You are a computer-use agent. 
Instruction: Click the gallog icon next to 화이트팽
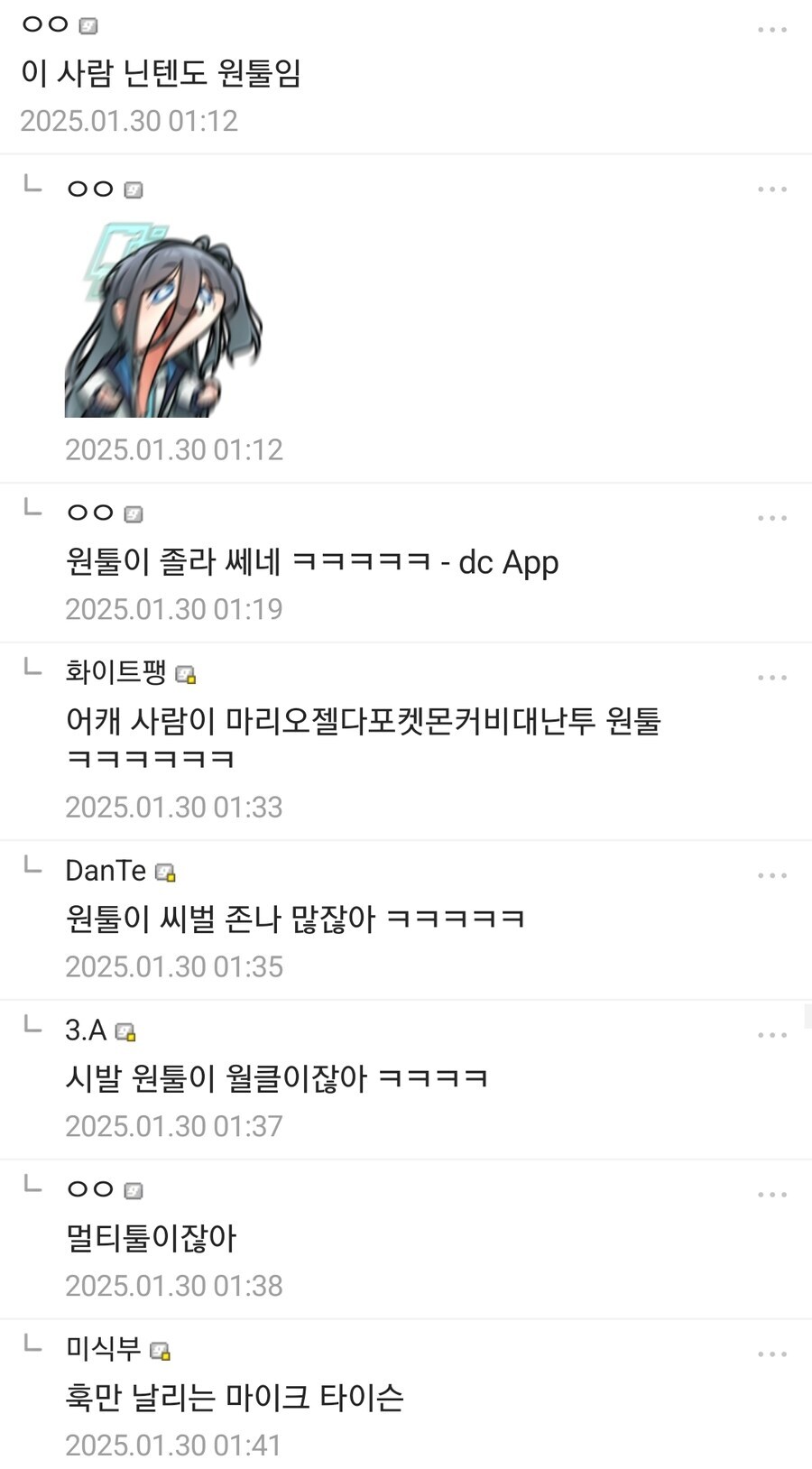(187, 672)
